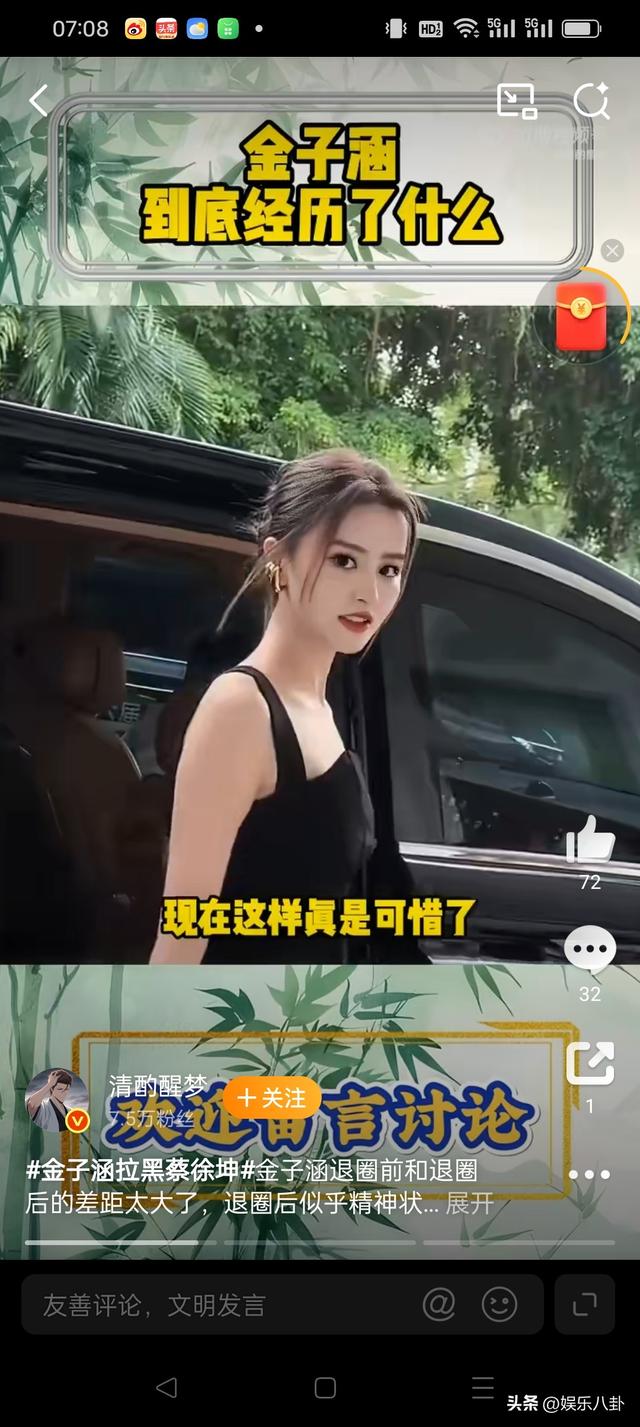The width and height of the screenshot is (640, 1427).
Task: Follow 清酌醒梦 with the 关注 button
Action: (x=271, y=1097)
